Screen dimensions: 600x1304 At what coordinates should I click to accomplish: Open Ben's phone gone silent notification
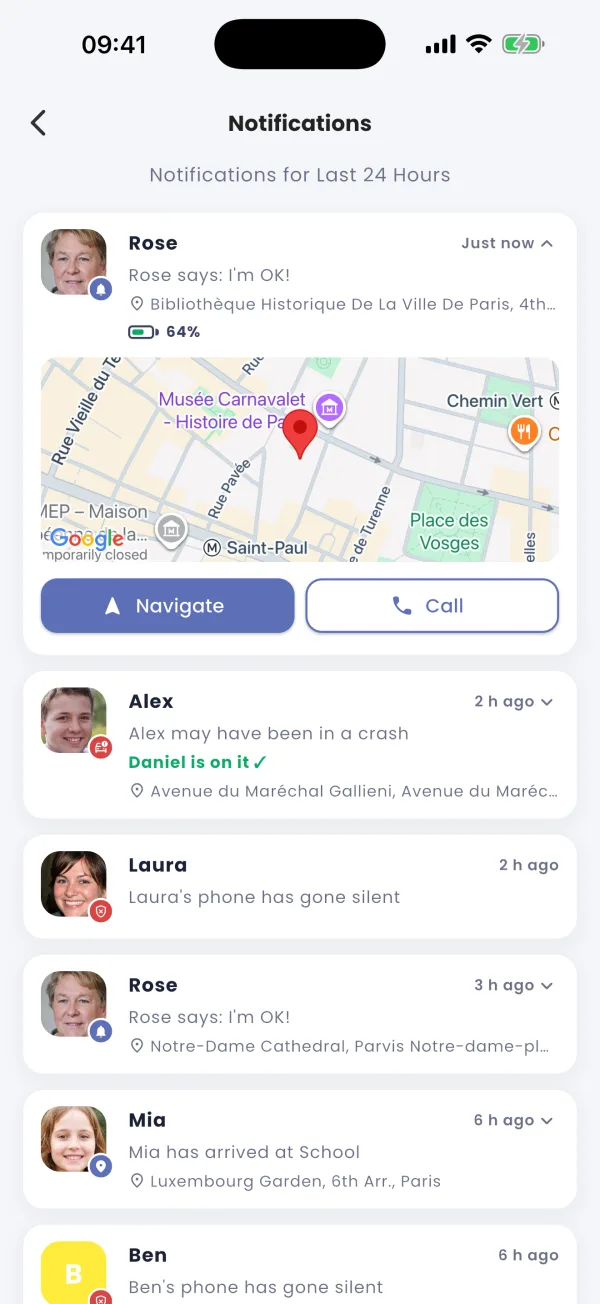[300, 1265]
